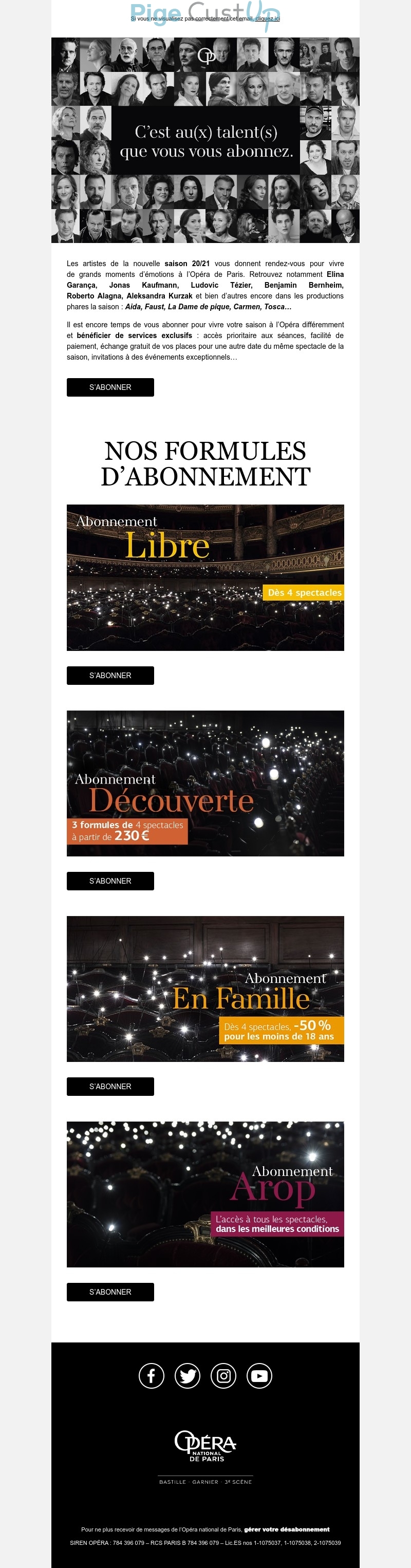Choose S'ABONNER under En Famille
Image resolution: width=411 pixels, height=1568 pixels.
110,1087
